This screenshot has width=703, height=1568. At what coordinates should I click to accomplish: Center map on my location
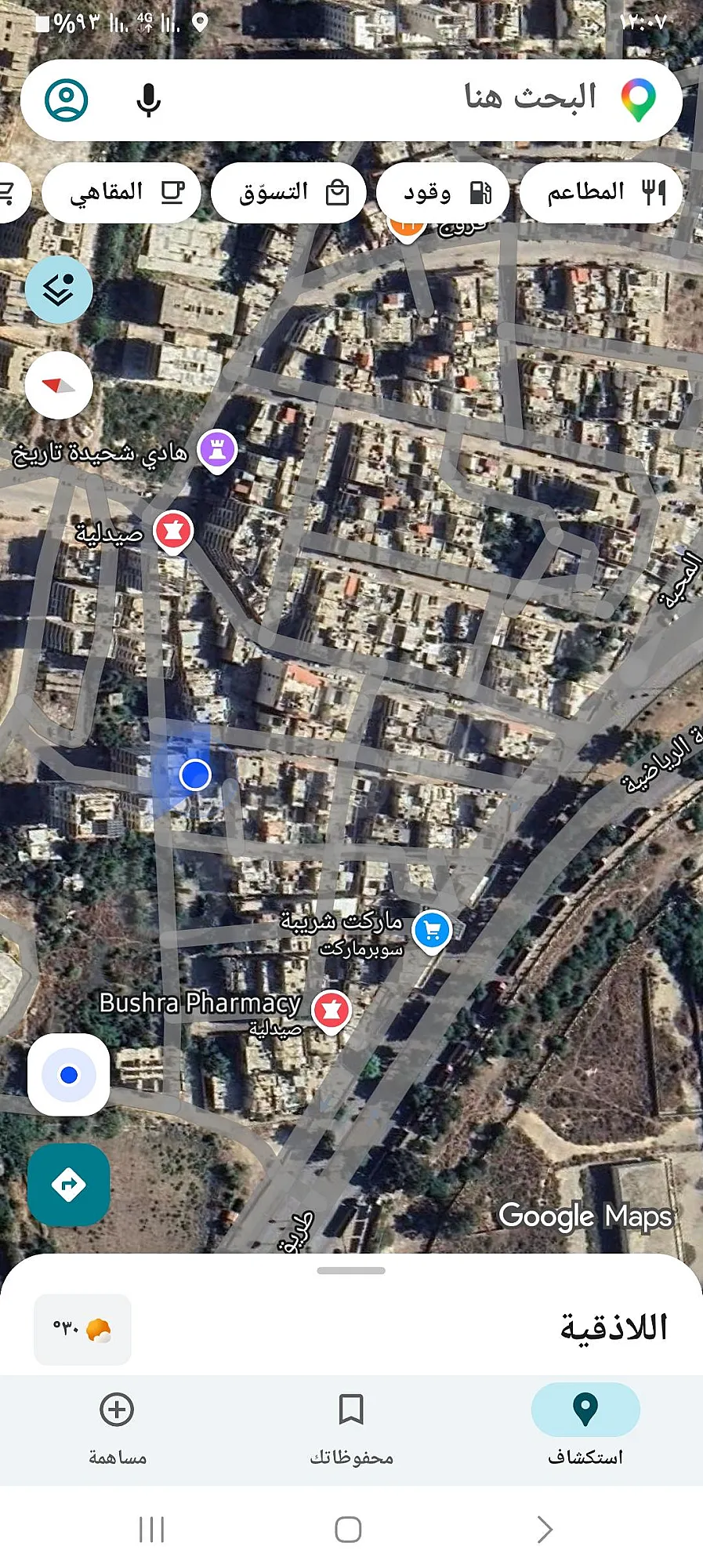pyautogui.click(x=69, y=1075)
